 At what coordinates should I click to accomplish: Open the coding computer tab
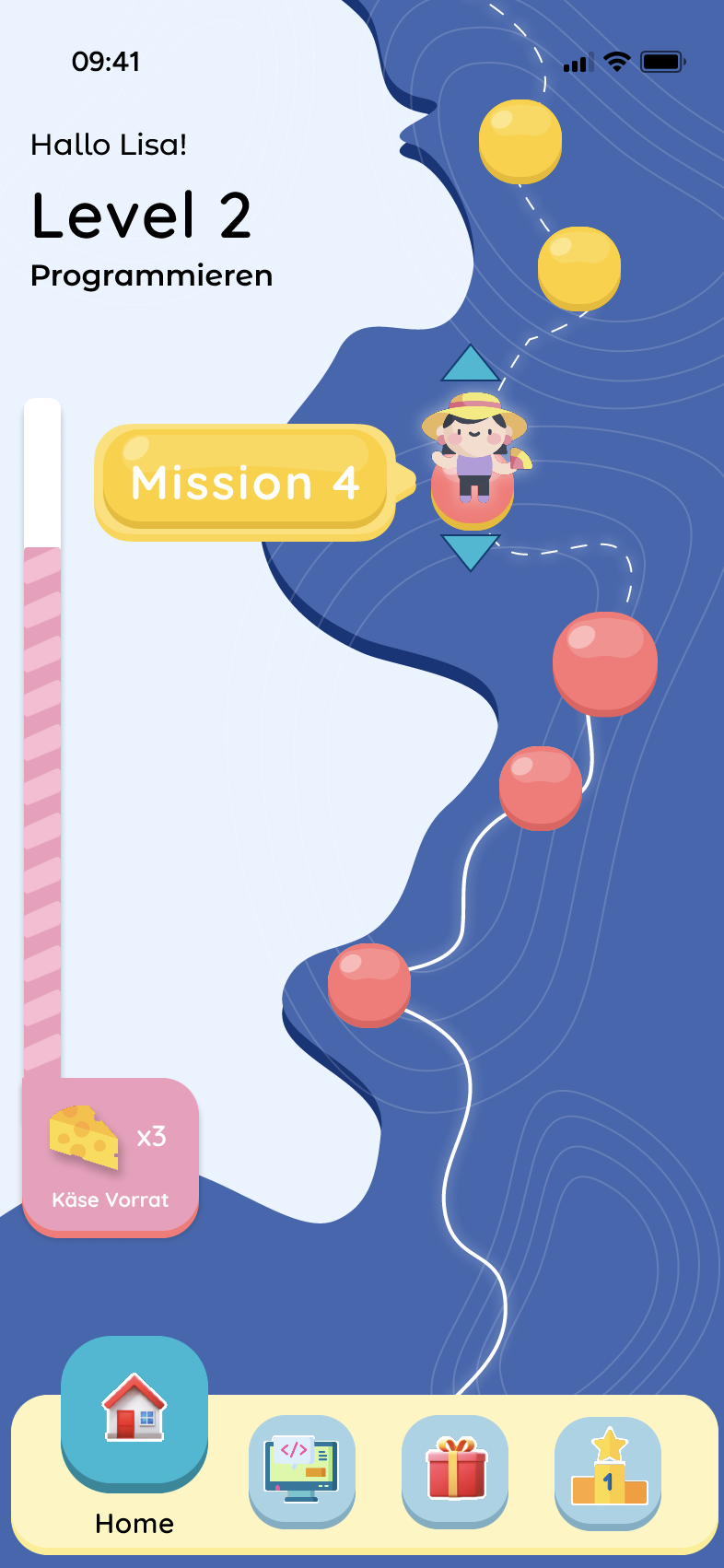(x=302, y=1470)
